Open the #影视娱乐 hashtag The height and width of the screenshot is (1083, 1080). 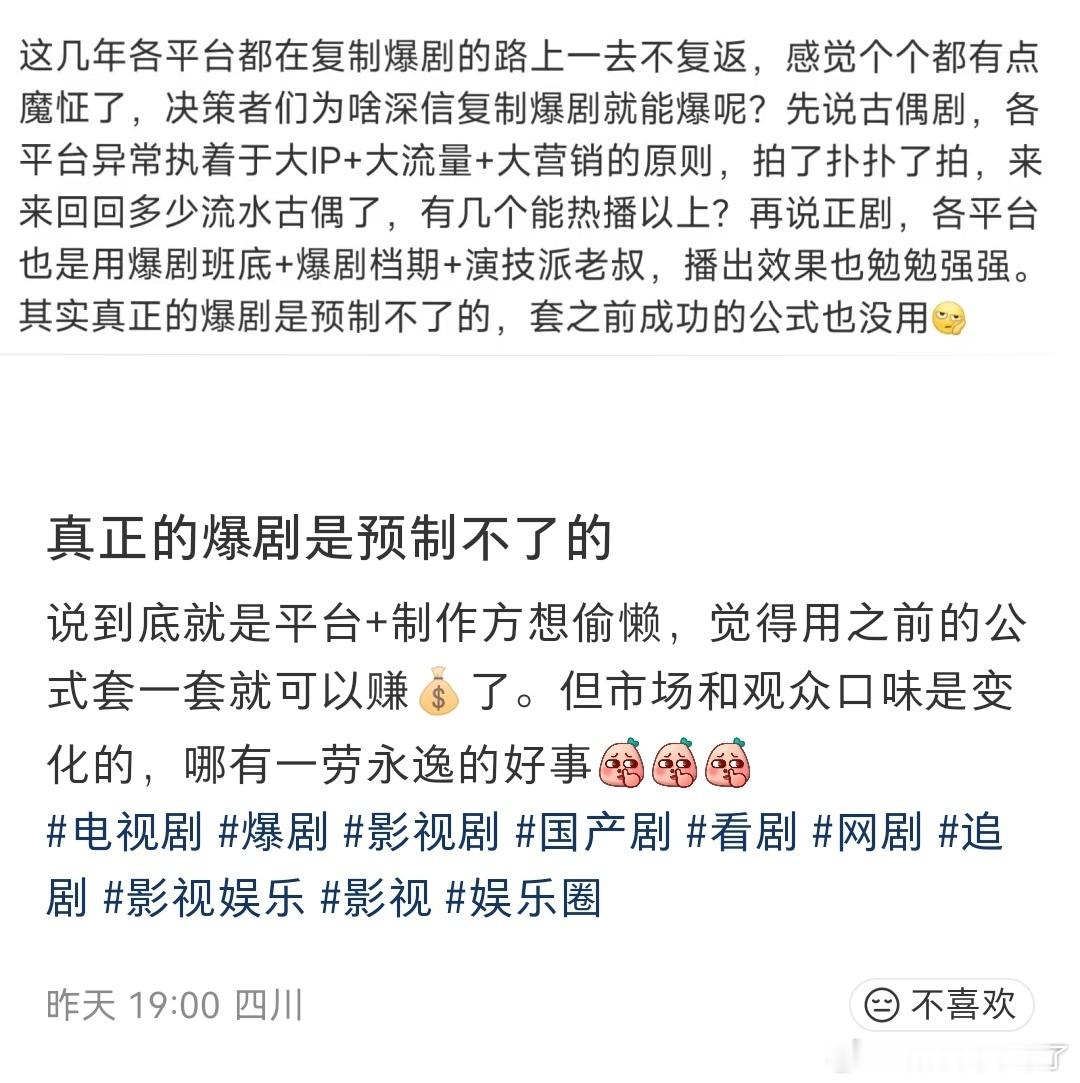tap(204, 899)
